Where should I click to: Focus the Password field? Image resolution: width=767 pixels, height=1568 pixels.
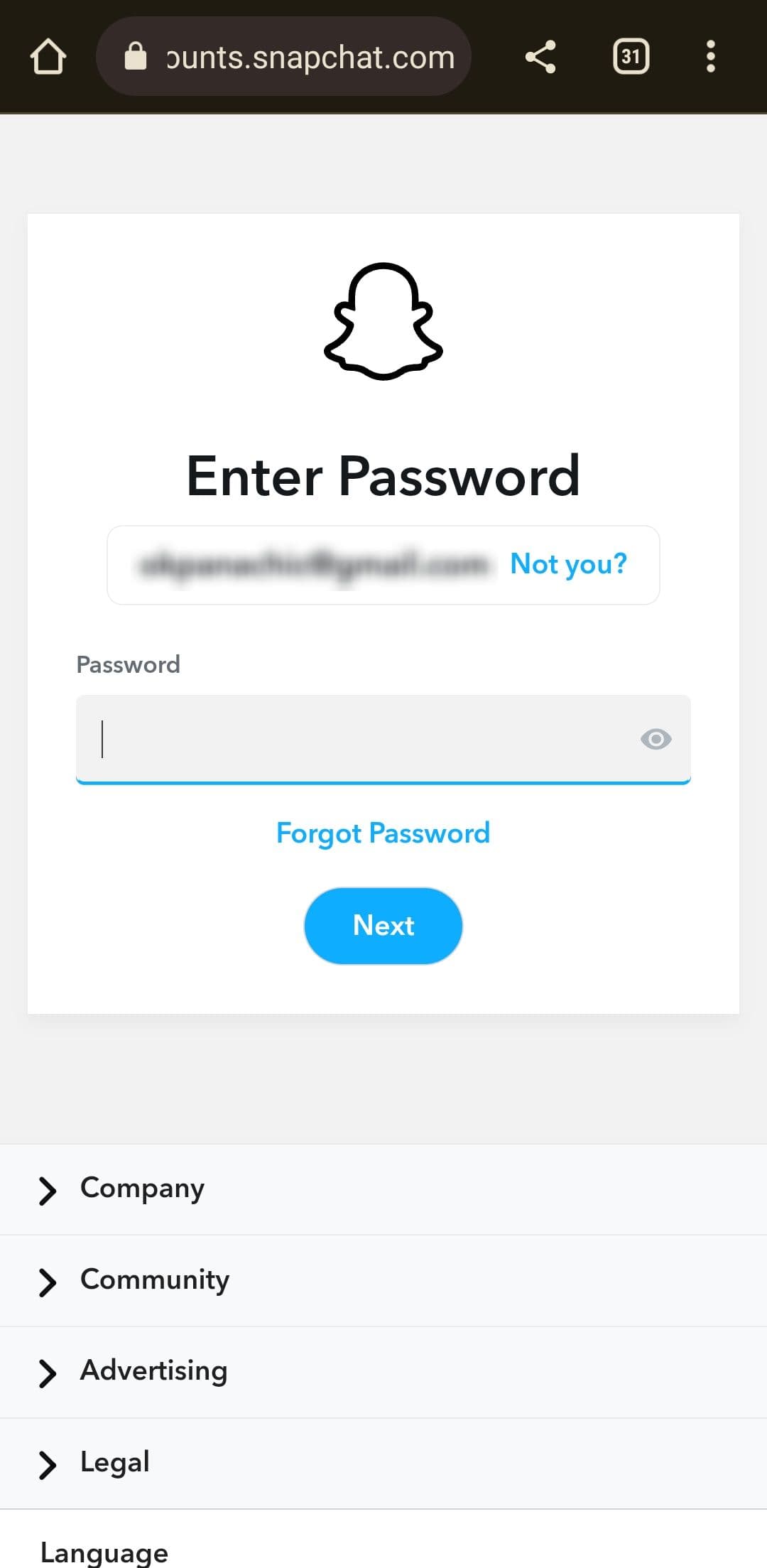click(355, 739)
